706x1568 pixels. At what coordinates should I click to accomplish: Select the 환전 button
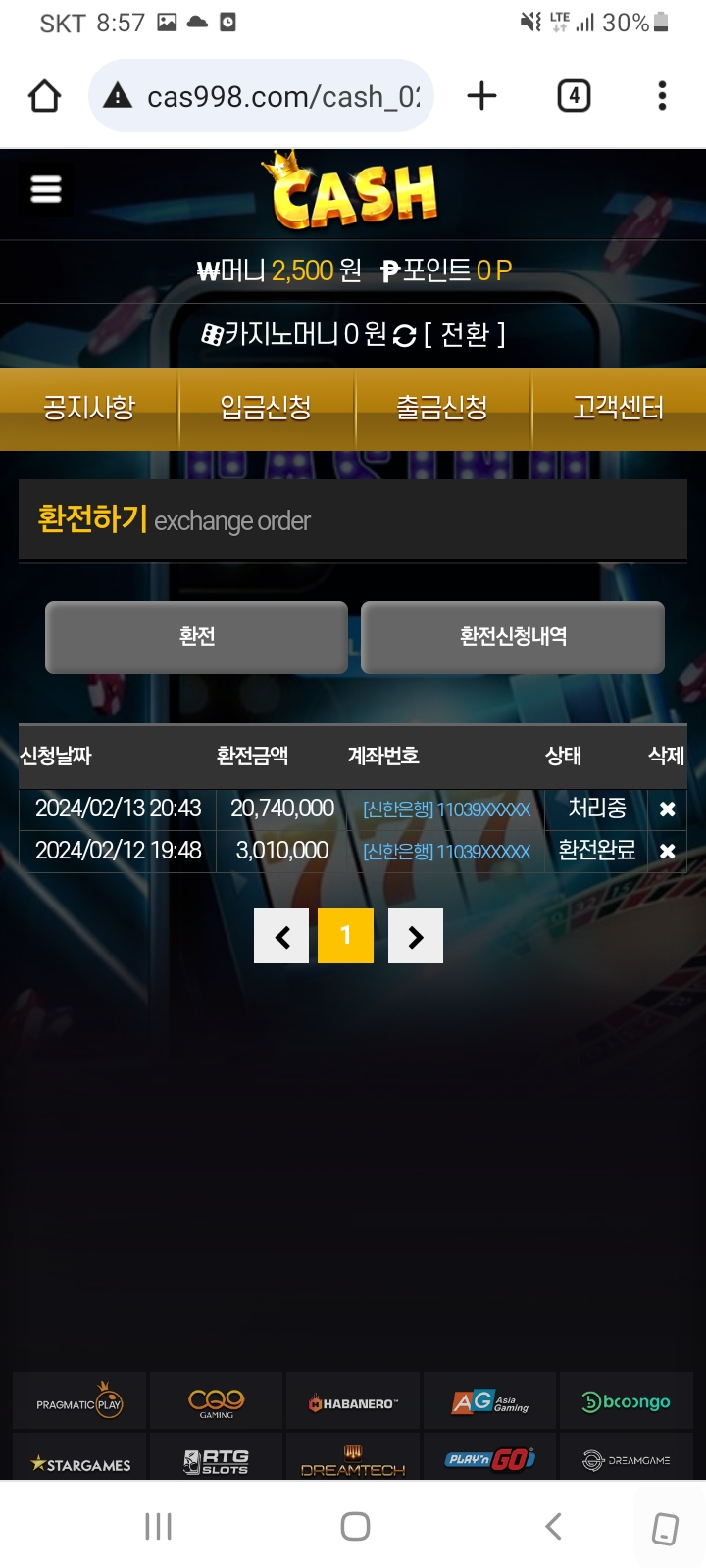click(x=197, y=637)
